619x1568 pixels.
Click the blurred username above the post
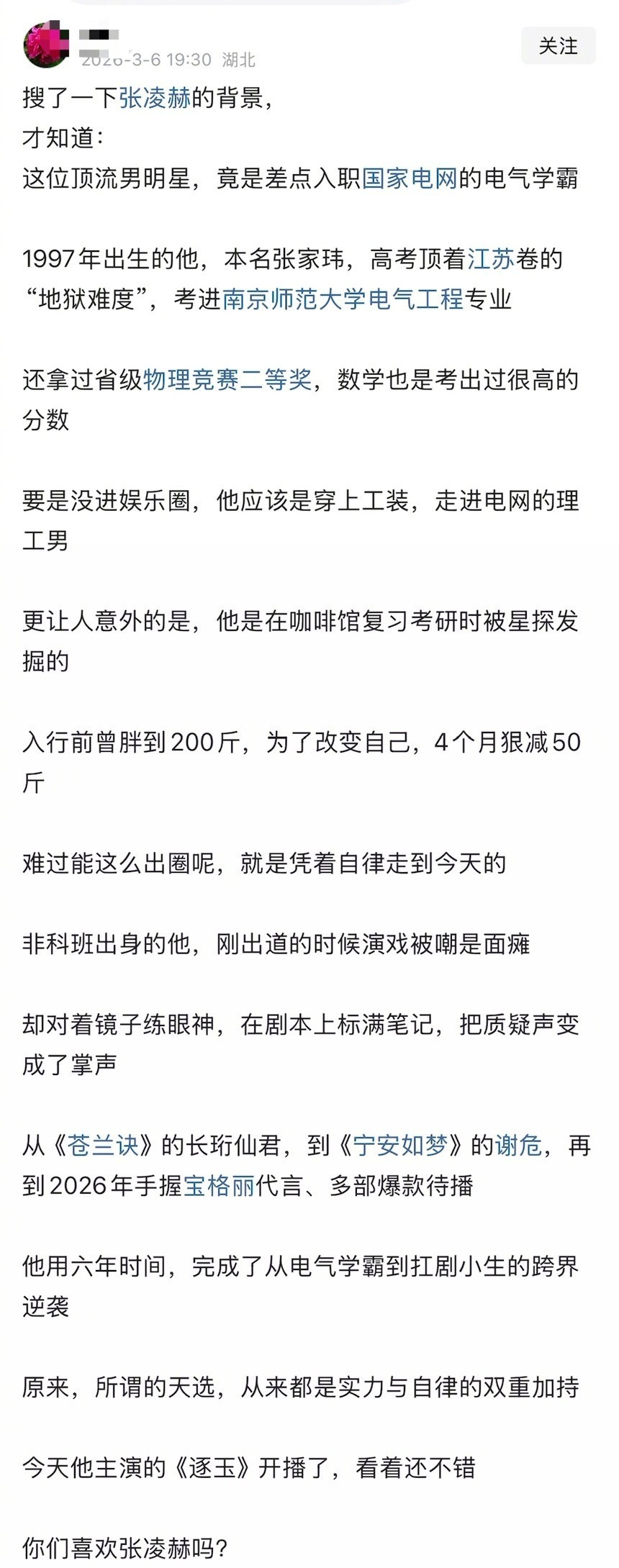[x=101, y=32]
